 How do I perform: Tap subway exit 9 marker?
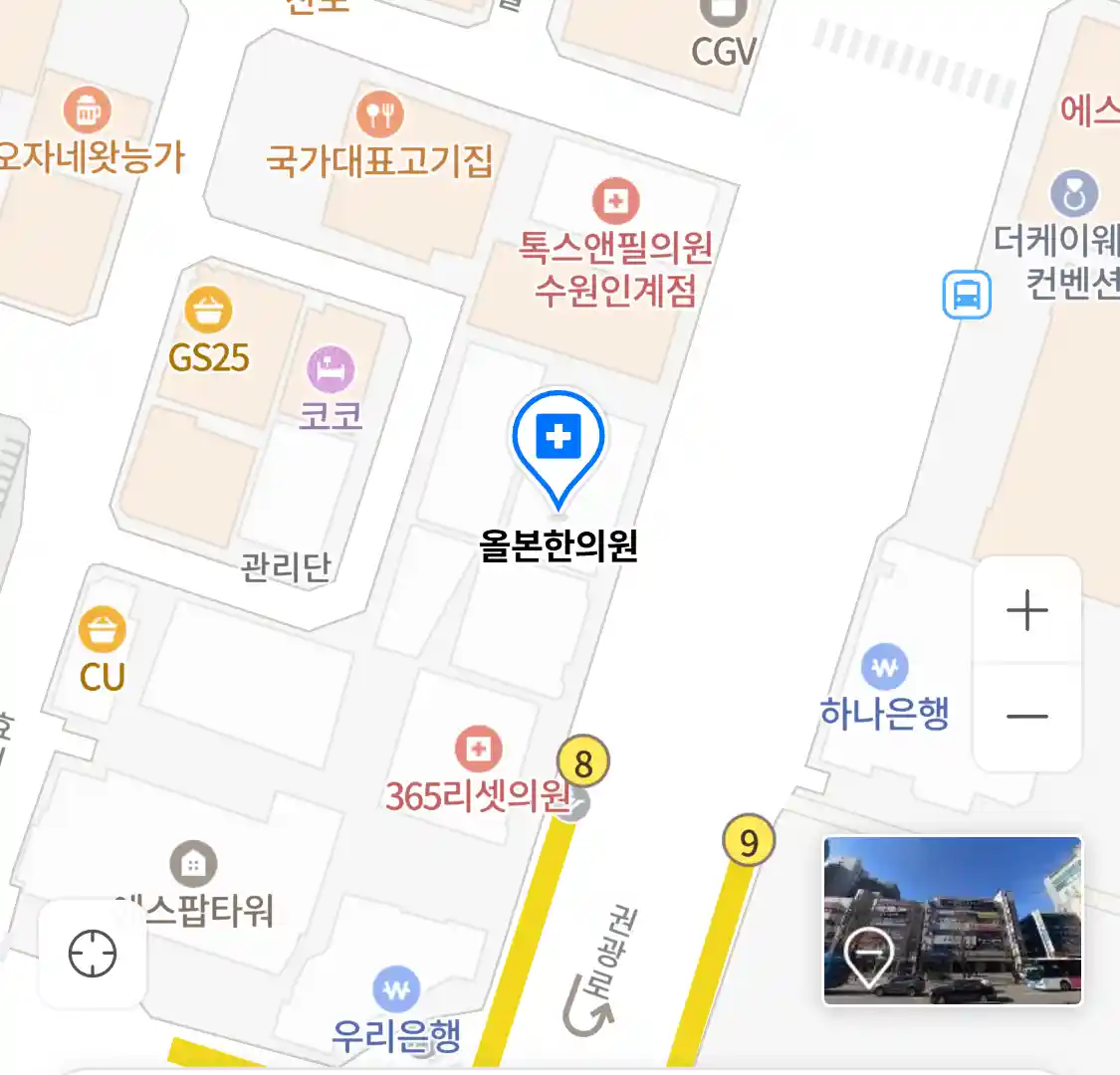pyautogui.click(x=748, y=842)
